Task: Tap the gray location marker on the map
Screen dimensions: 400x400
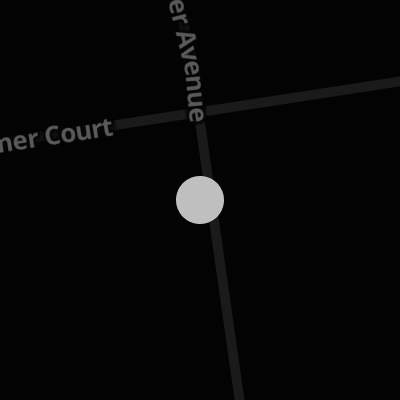Action: coord(200,200)
